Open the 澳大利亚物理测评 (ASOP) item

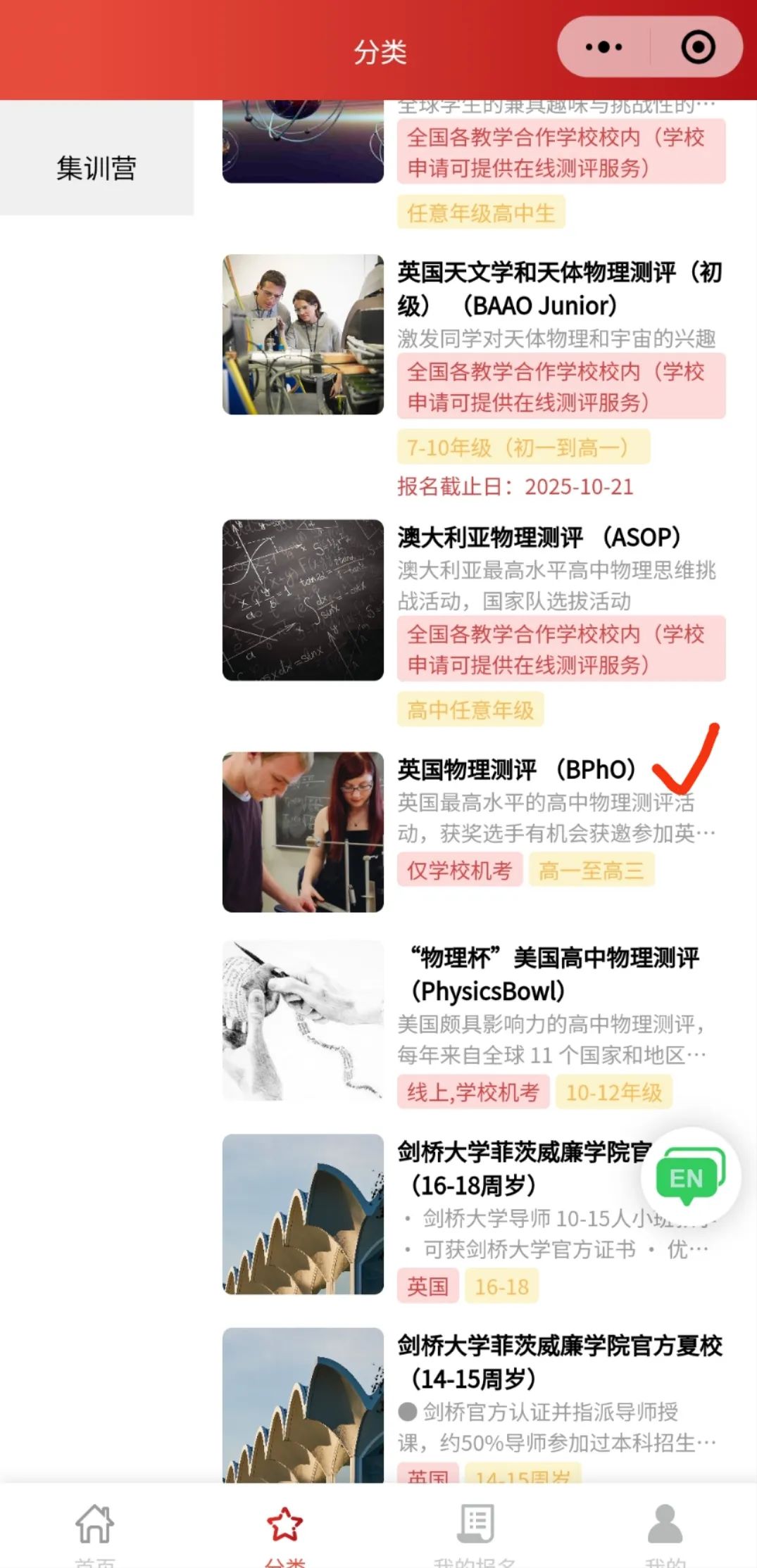coord(539,538)
